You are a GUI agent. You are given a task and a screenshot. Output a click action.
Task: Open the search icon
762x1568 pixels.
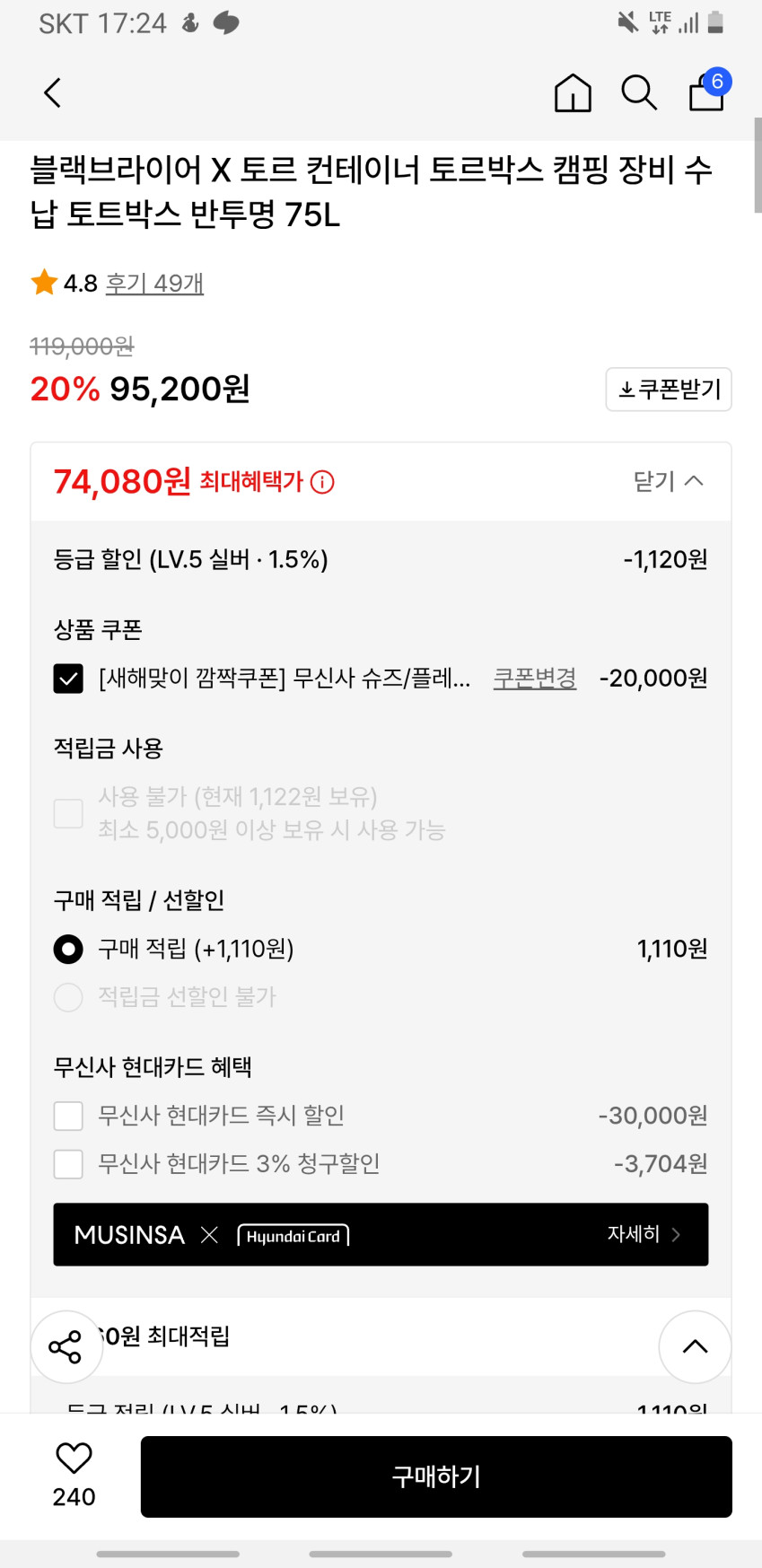[x=639, y=92]
